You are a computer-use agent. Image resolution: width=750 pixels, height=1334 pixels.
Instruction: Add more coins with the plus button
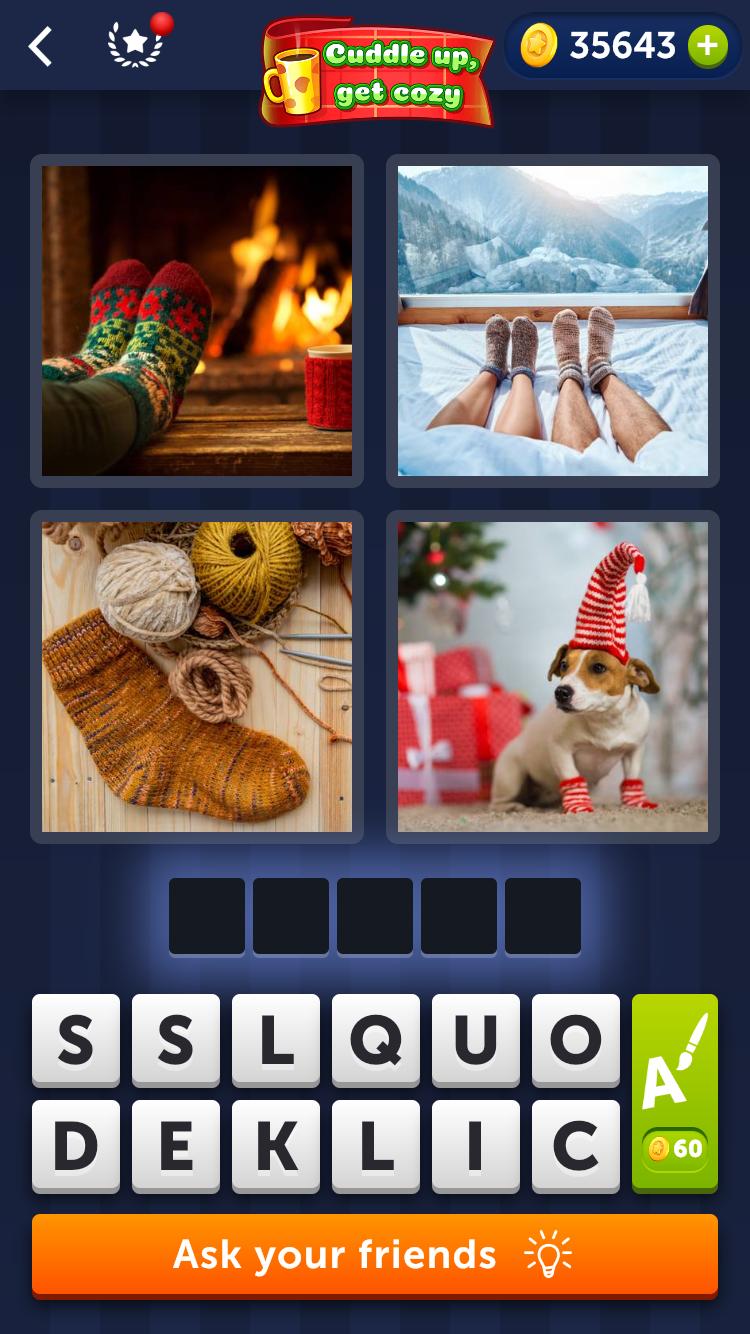(707, 46)
